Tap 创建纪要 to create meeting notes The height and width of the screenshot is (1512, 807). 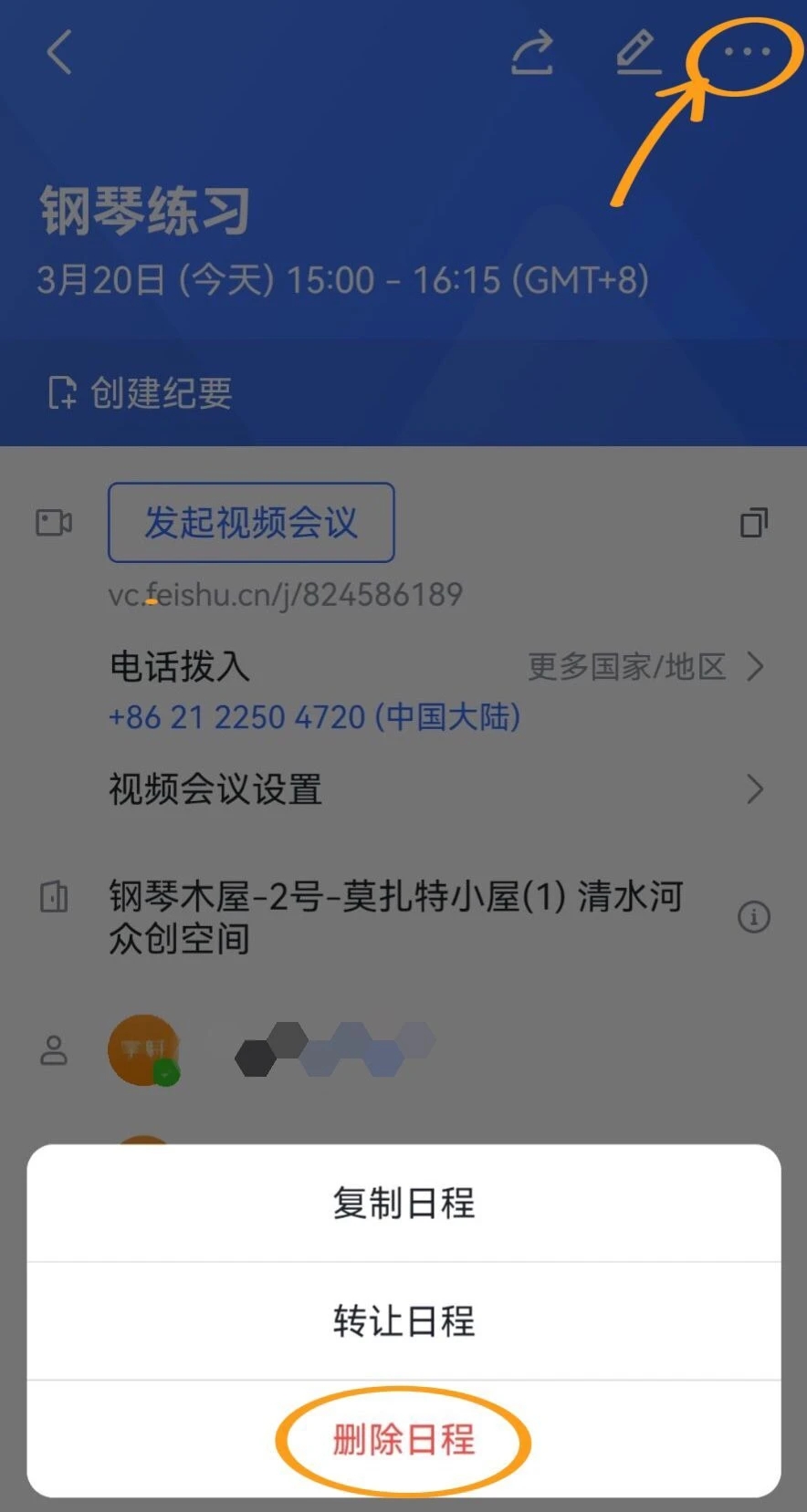[142, 393]
